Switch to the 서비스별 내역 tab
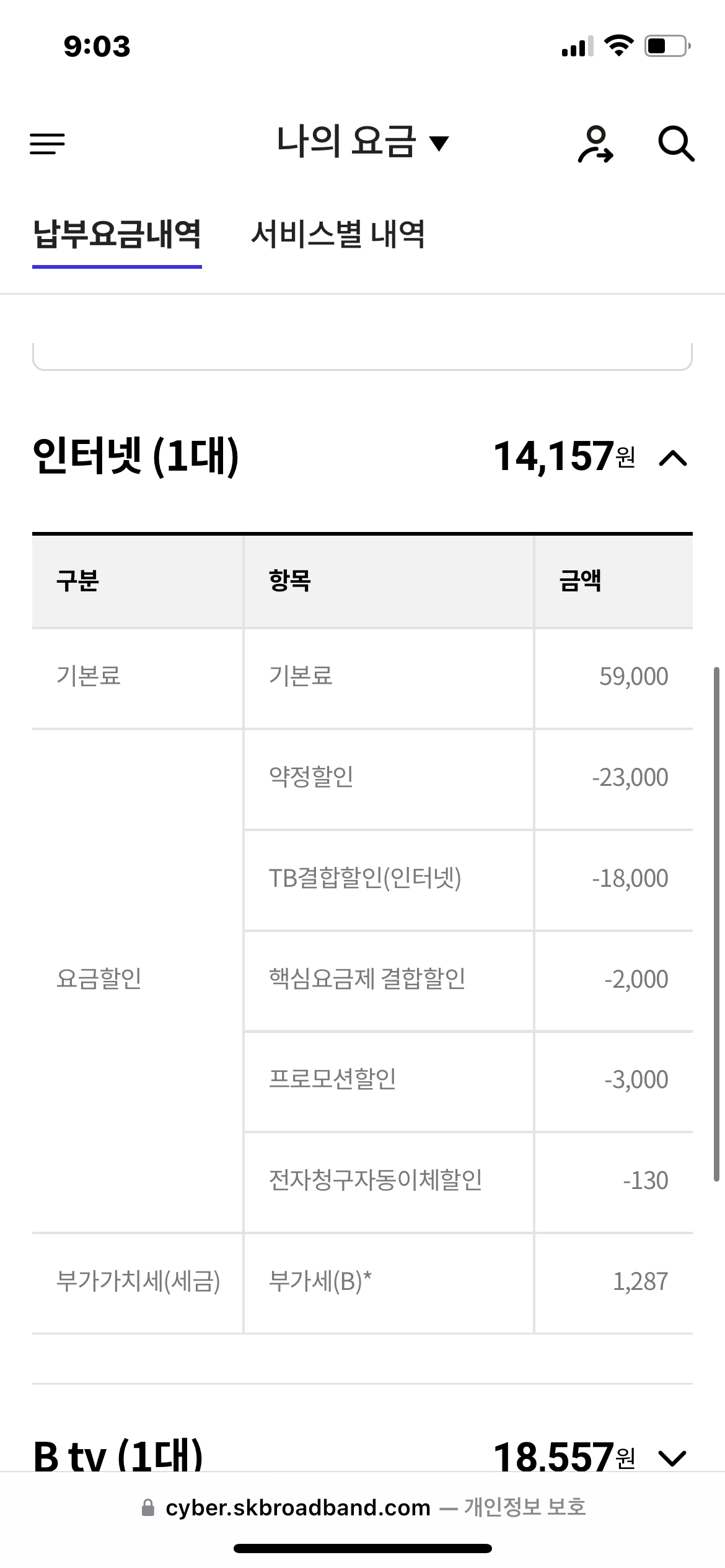Viewport: 725px width, 1568px height. click(x=338, y=235)
